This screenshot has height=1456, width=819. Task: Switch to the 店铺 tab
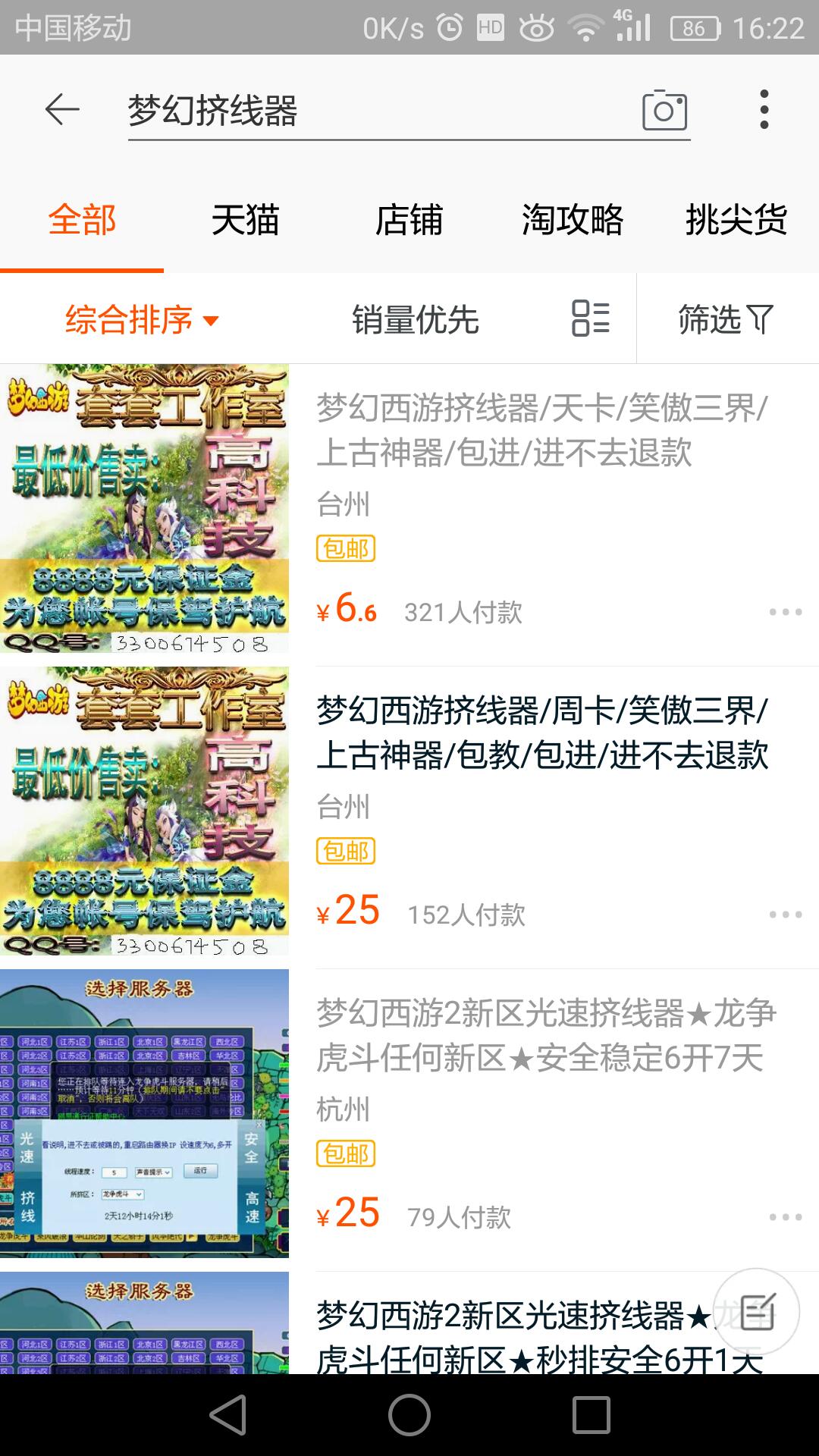click(x=409, y=221)
